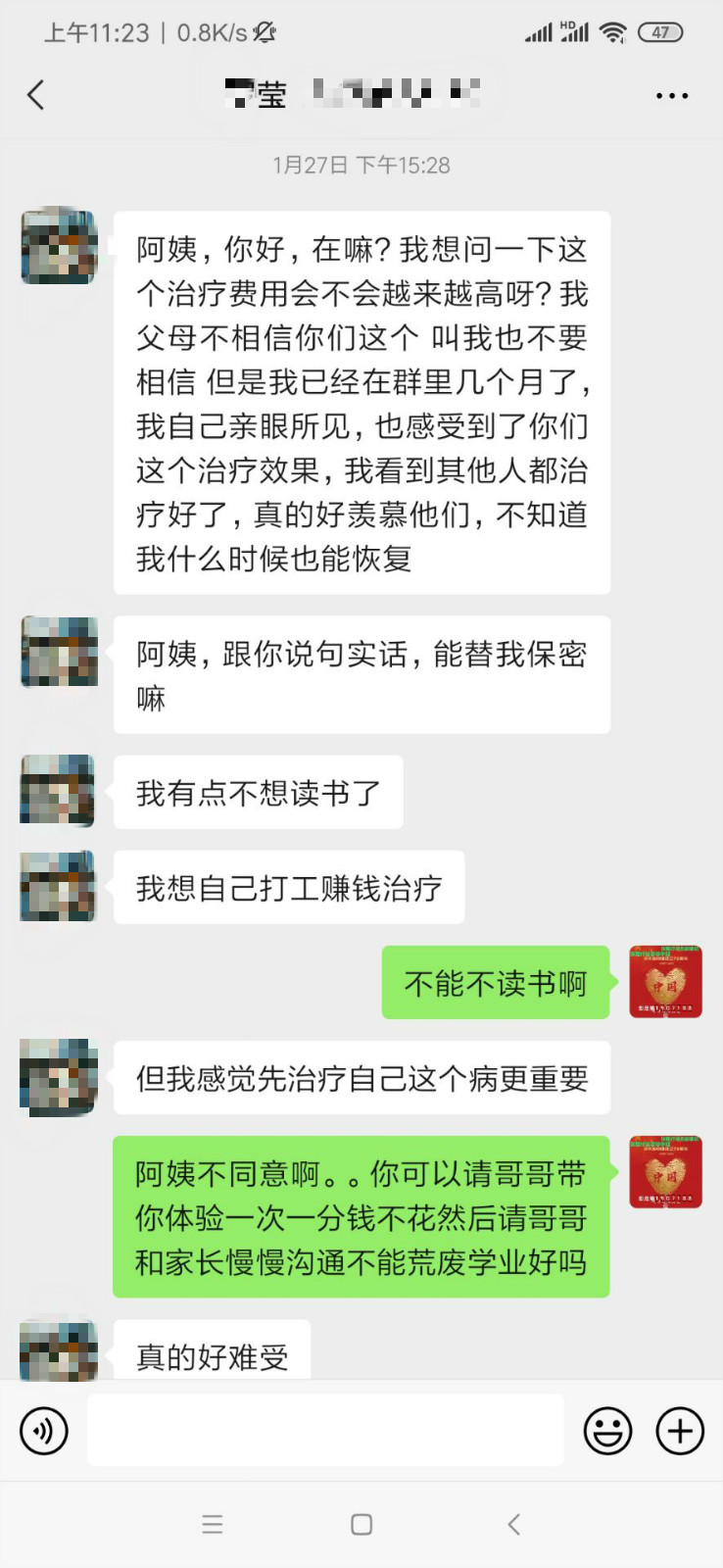Tap system home button
723x1568 pixels.
click(x=361, y=1524)
